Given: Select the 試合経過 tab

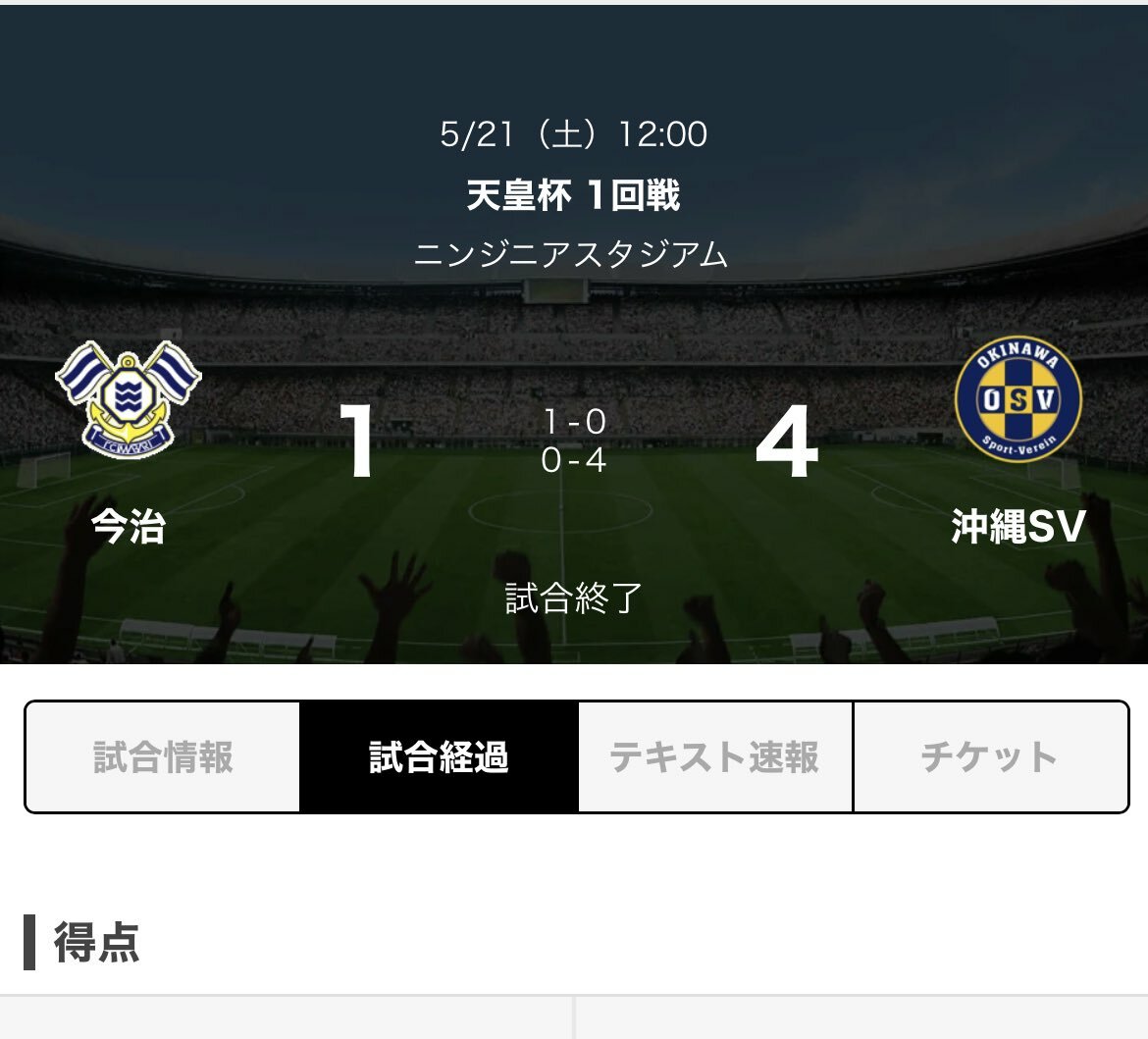Looking at the screenshot, I should click(x=439, y=756).
